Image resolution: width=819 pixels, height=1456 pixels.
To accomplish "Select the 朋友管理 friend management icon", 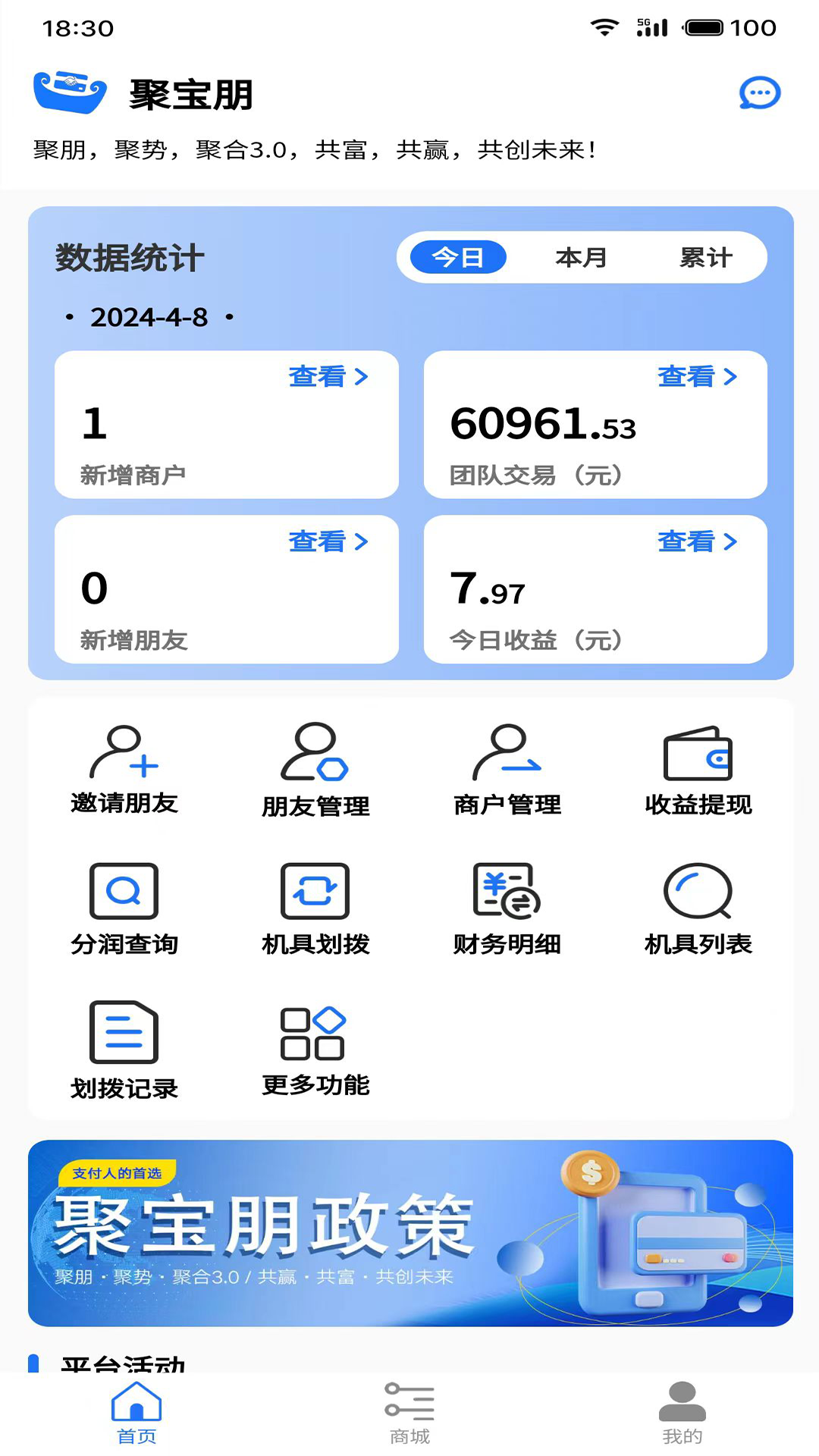I will pos(315,767).
